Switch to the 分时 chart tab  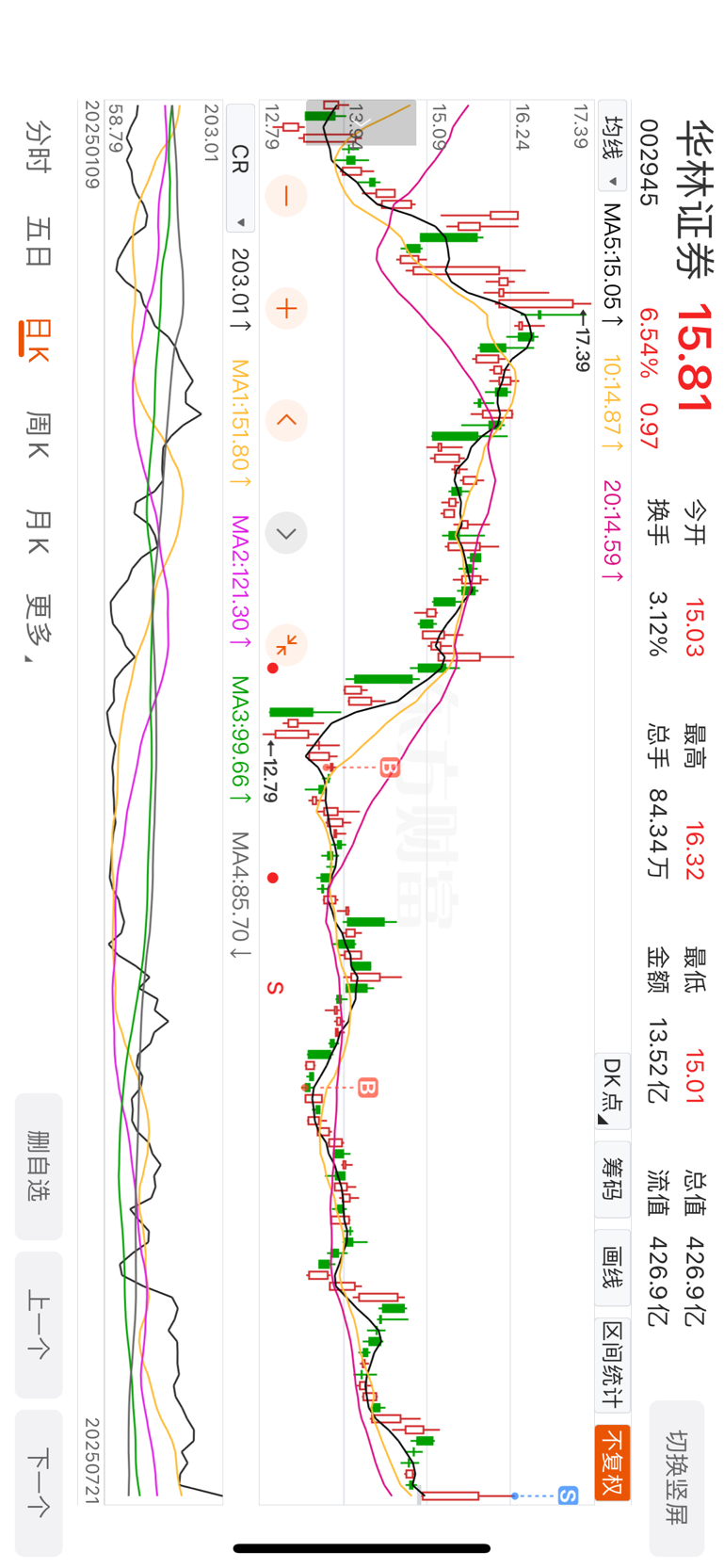tap(38, 146)
